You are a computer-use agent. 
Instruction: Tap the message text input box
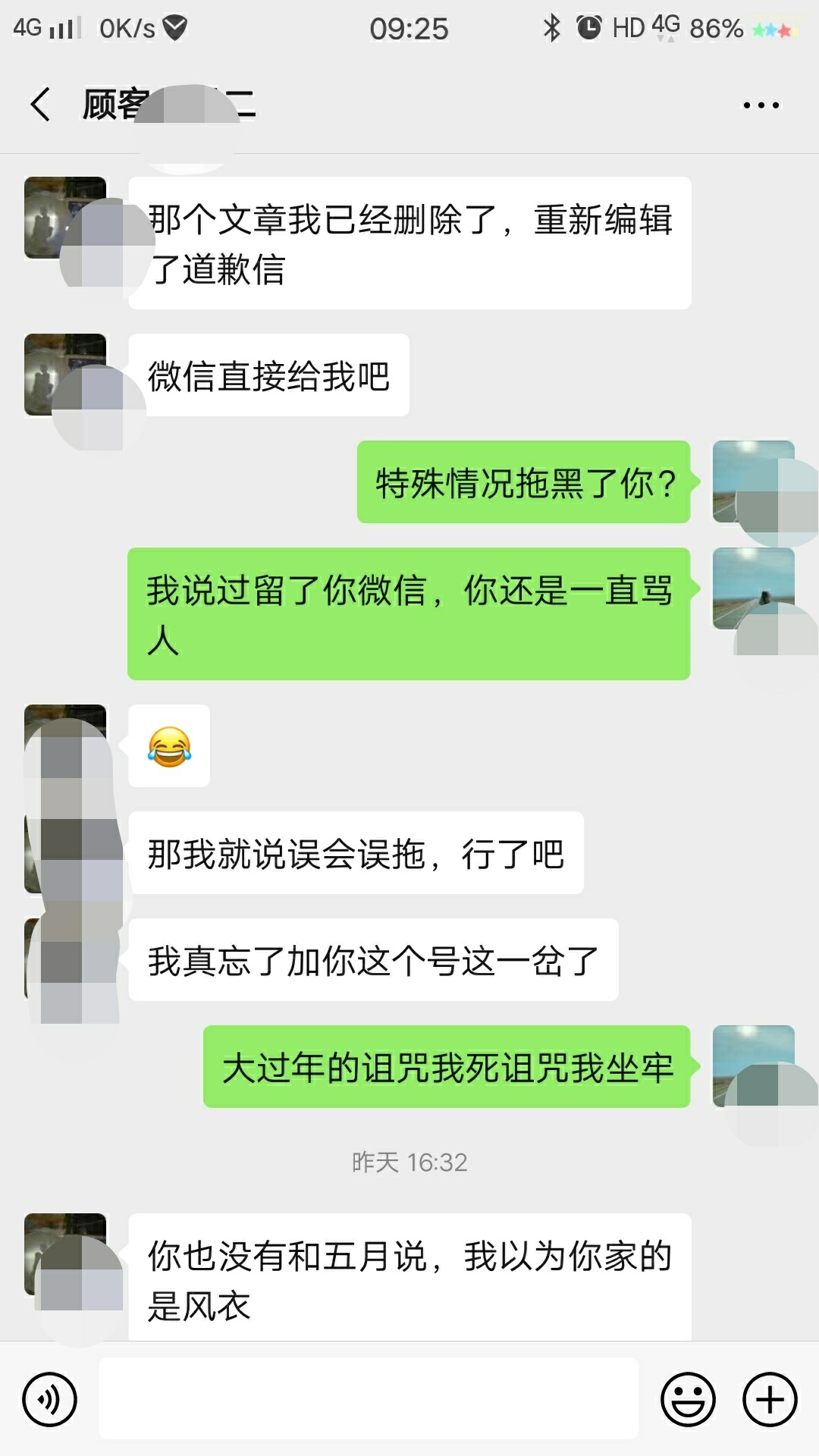(x=369, y=1398)
